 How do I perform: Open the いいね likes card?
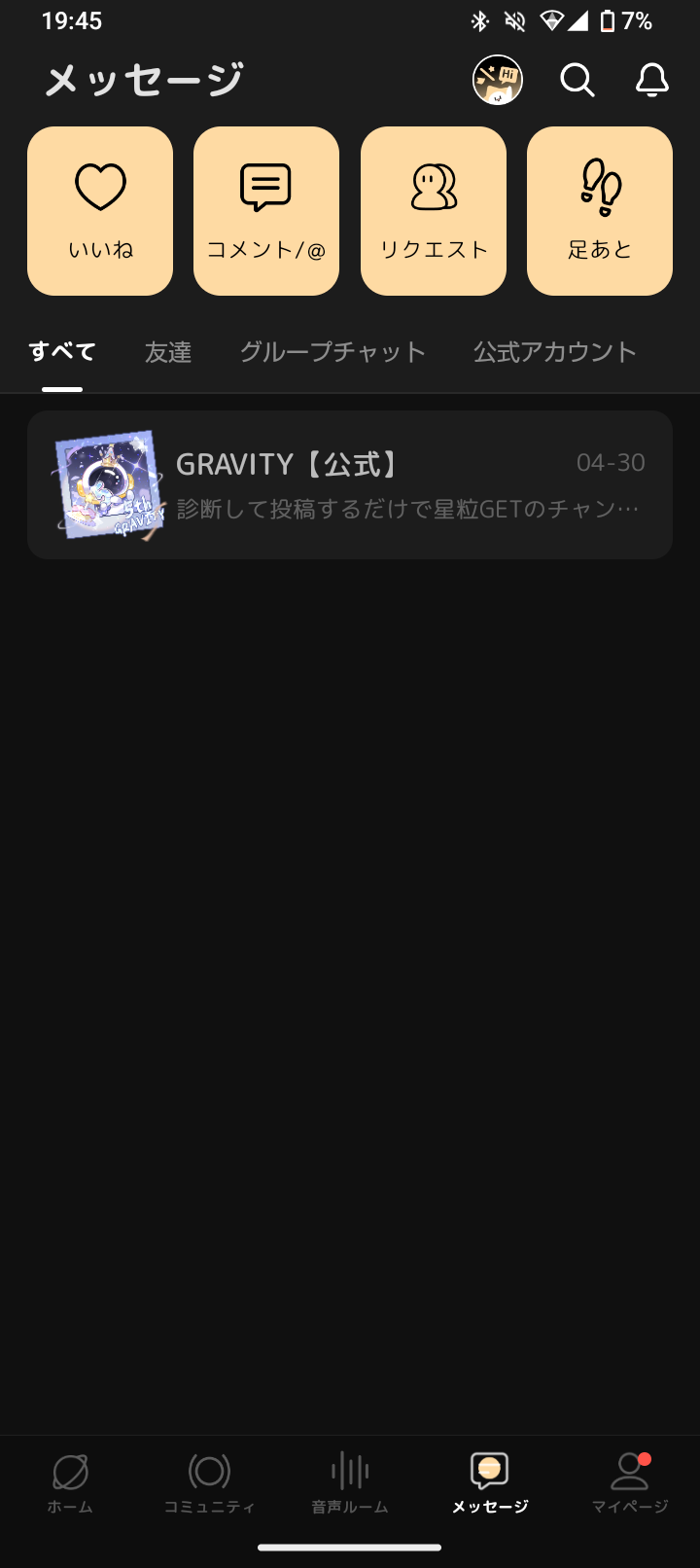tap(100, 211)
